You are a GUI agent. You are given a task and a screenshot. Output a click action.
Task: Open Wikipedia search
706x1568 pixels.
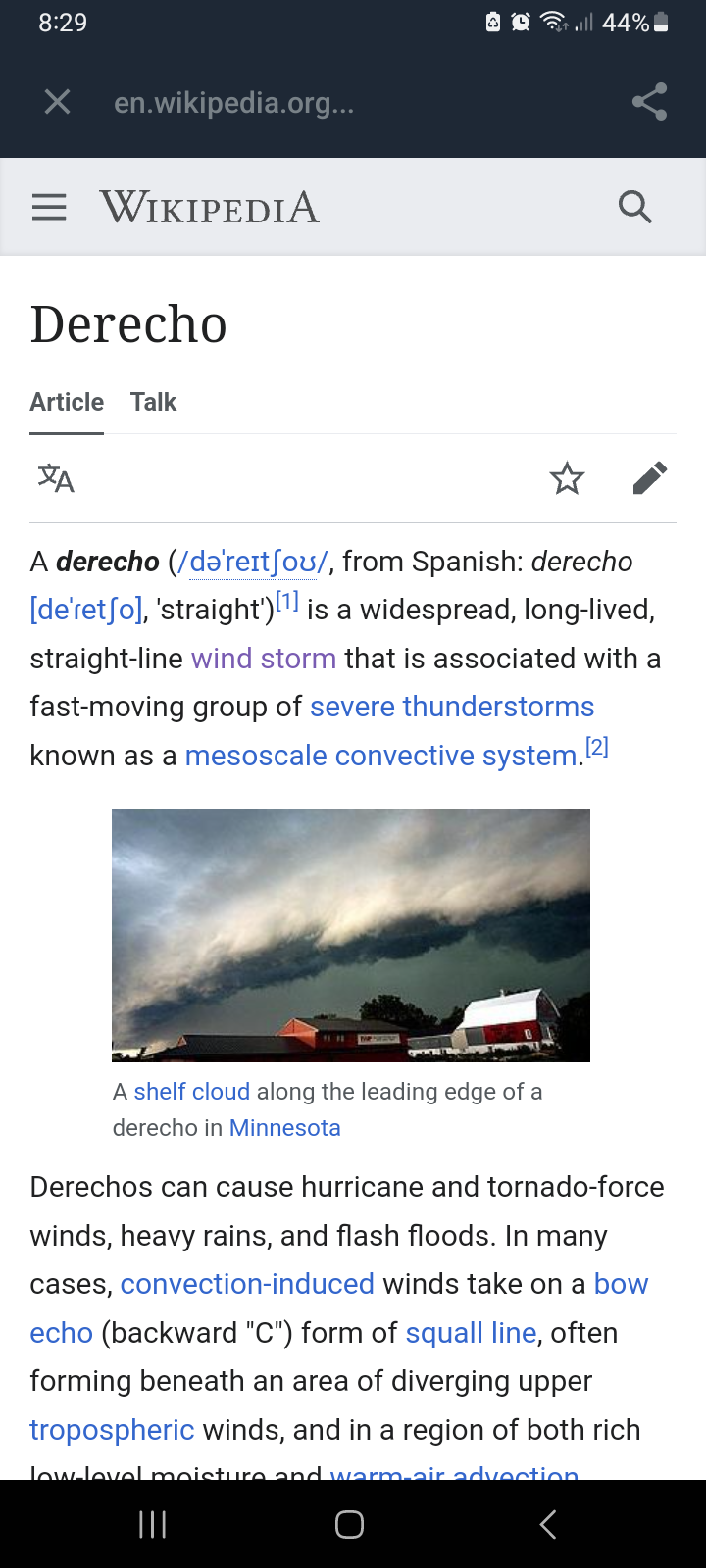635,208
